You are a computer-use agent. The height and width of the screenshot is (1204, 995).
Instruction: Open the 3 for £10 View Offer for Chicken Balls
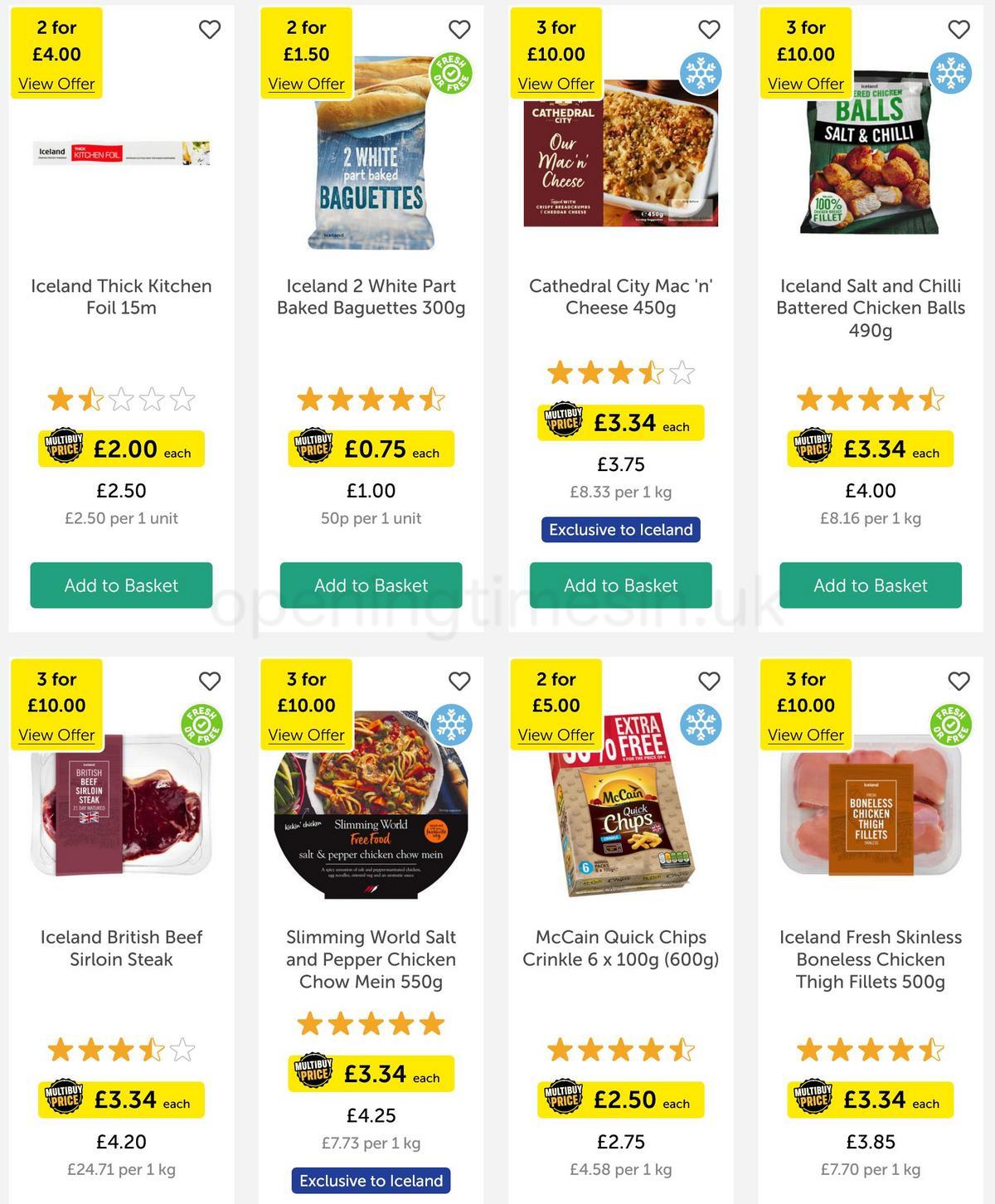tap(805, 84)
